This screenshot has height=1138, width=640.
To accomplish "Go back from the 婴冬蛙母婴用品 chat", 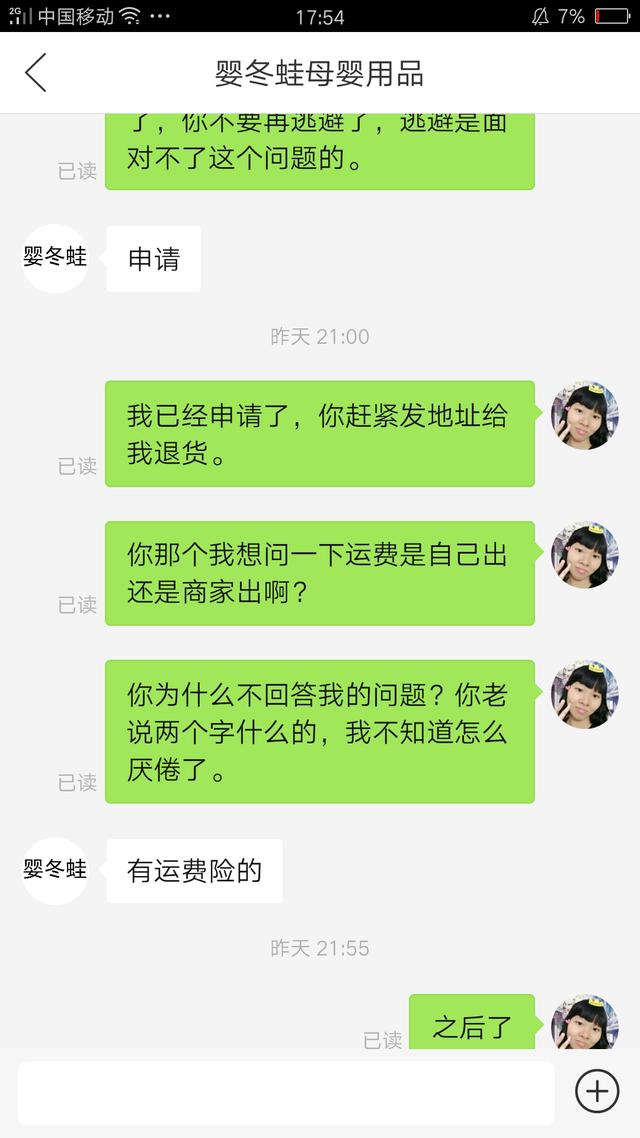I will (x=36, y=73).
